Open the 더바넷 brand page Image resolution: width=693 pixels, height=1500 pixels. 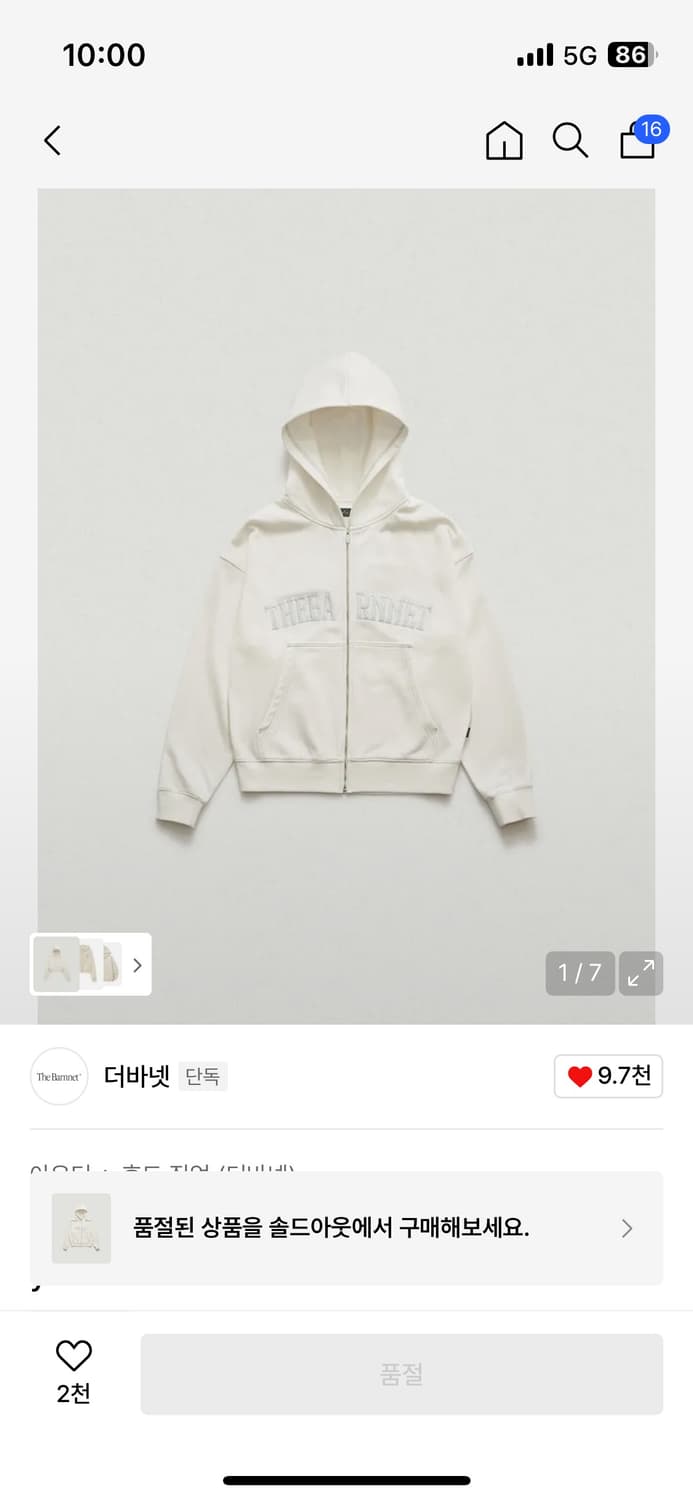(137, 1077)
